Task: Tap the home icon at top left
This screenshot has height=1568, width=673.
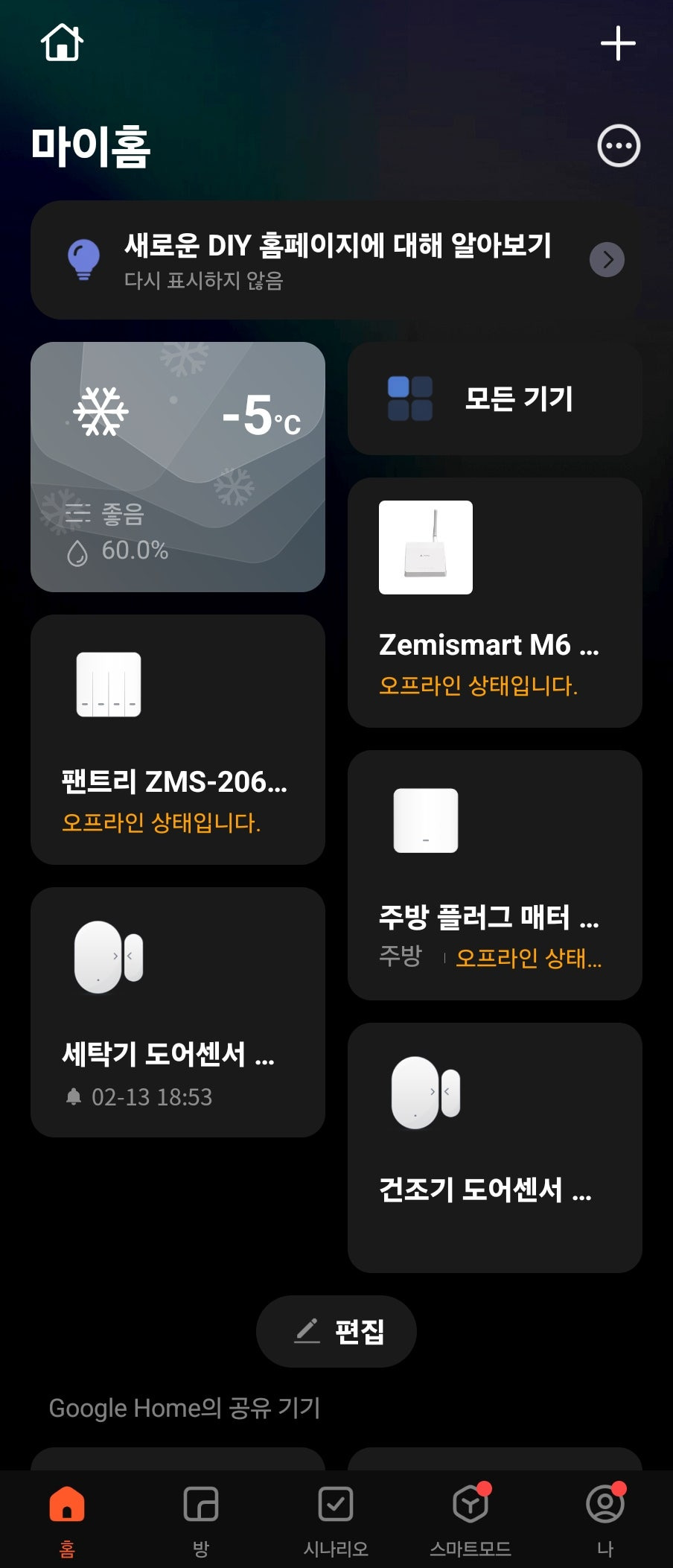Action: point(62,42)
